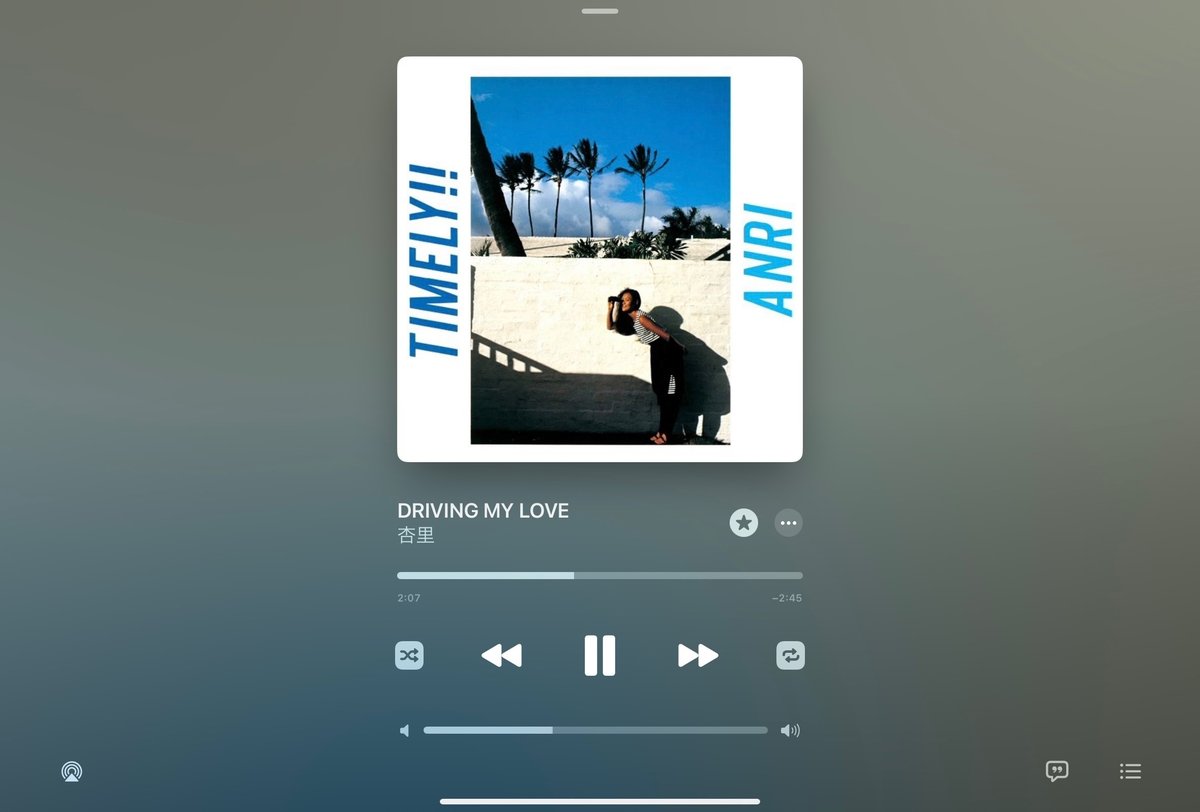
Task: Pause DRIVING MY LOVE playback
Action: tap(600, 655)
